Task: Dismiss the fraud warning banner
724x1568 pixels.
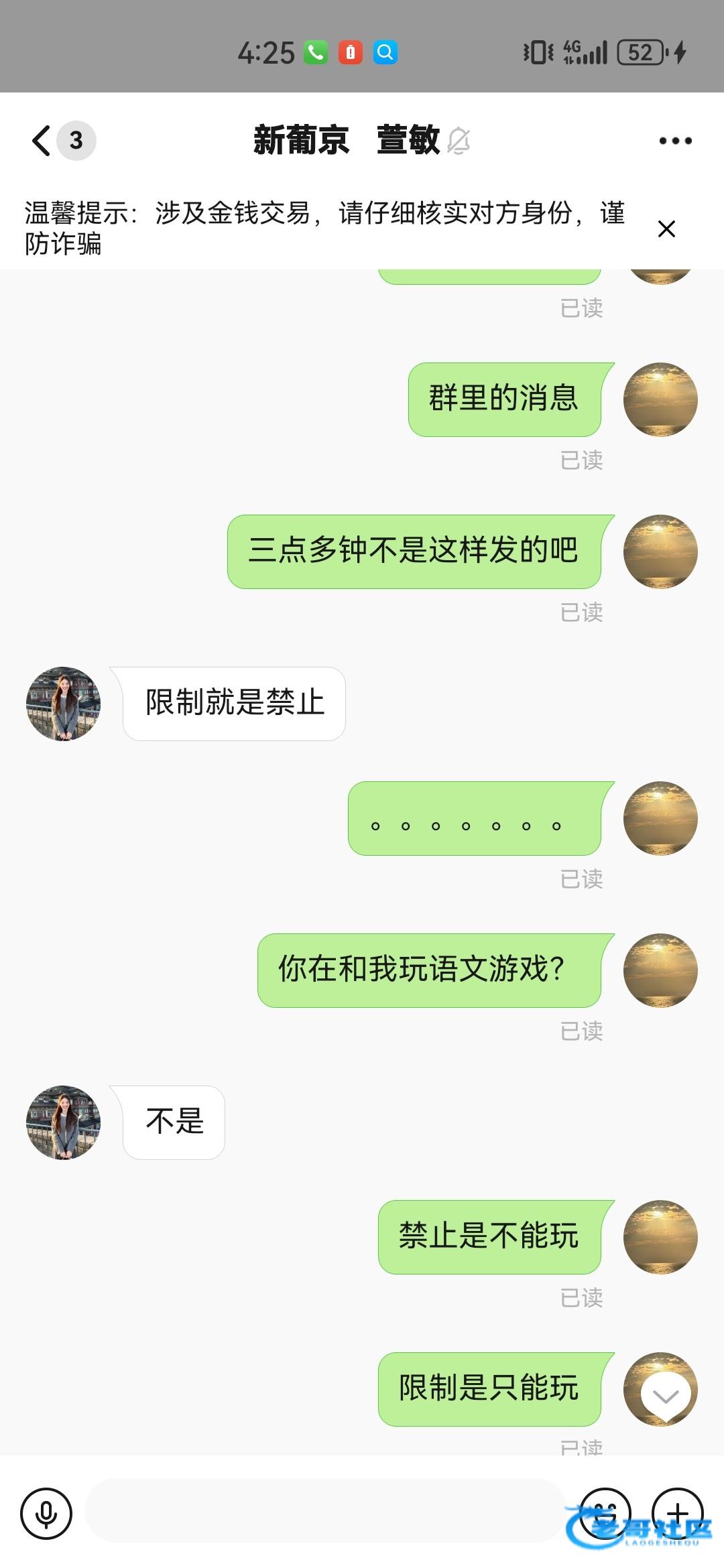Action: pos(666,229)
